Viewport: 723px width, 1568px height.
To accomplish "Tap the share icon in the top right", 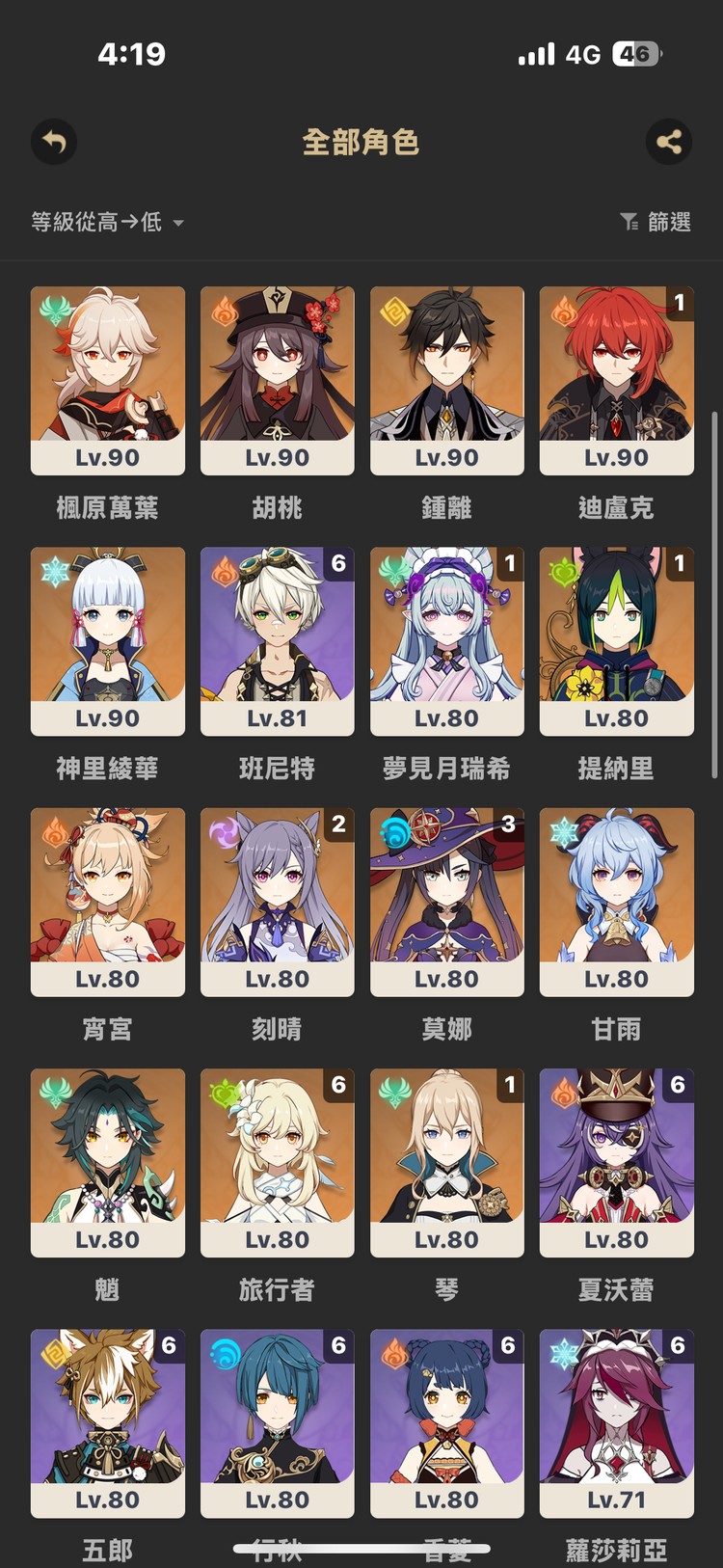I will pyautogui.click(x=669, y=142).
